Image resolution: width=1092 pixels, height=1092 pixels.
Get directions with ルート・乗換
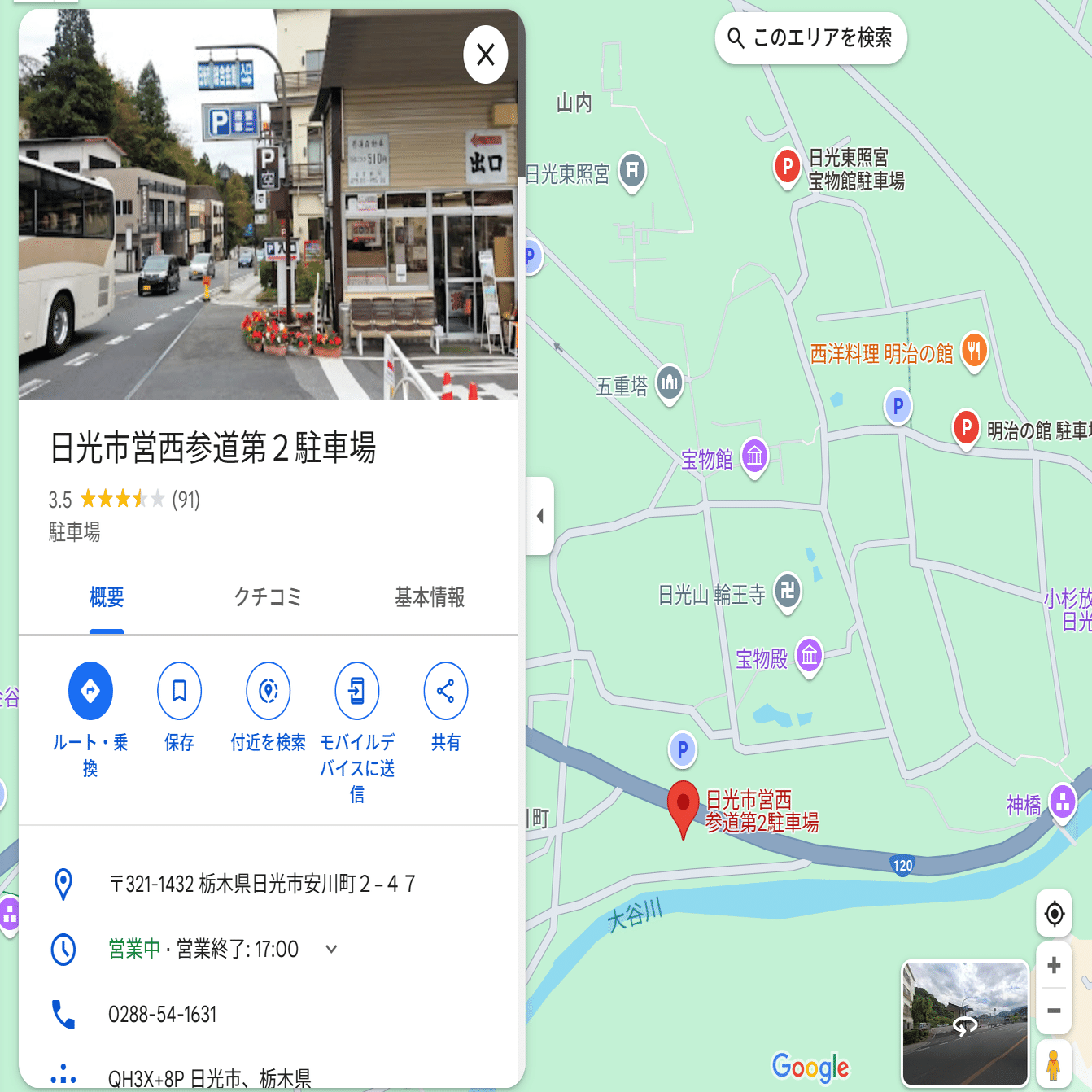point(90,691)
